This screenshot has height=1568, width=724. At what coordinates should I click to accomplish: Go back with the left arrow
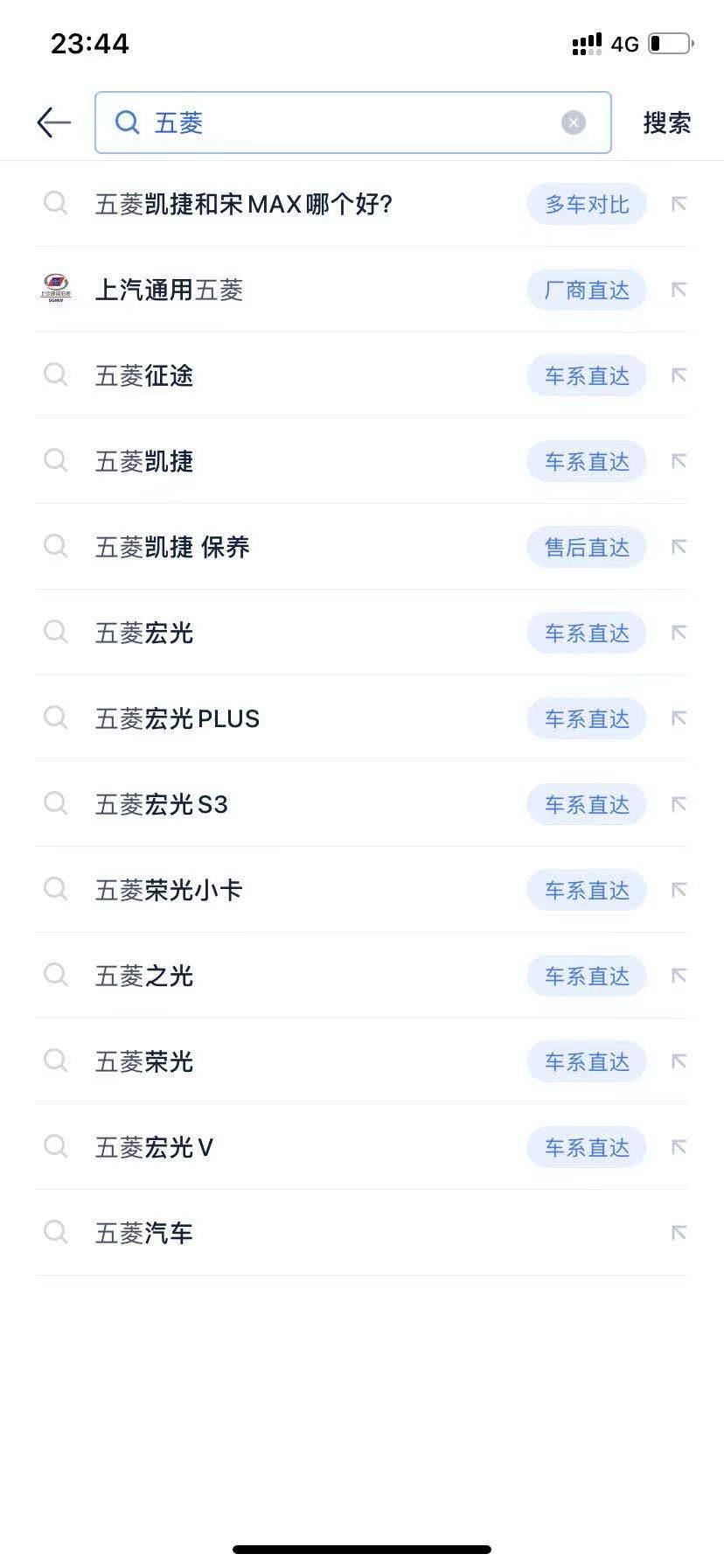pyautogui.click(x=53, y=122)
